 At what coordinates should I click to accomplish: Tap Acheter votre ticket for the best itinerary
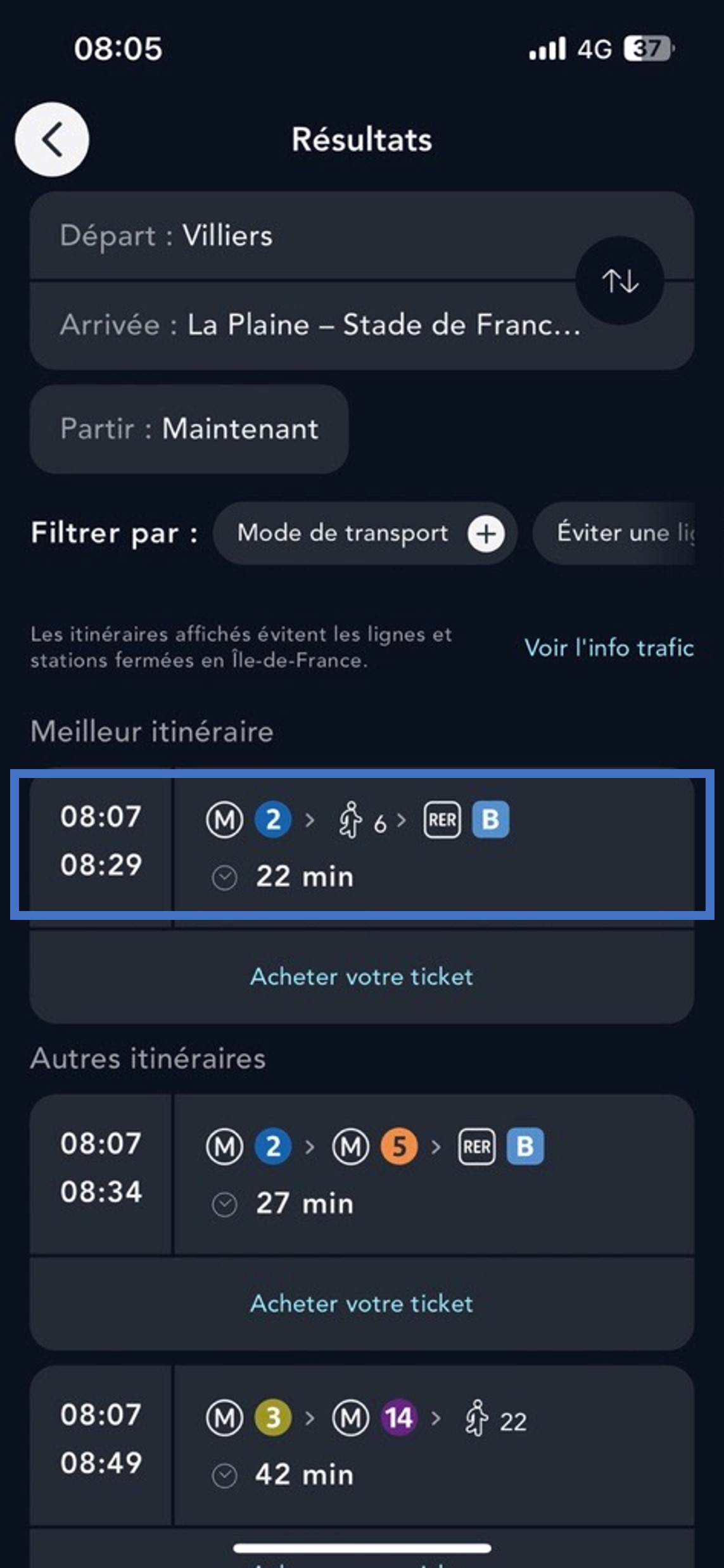(x=362, y=976)
